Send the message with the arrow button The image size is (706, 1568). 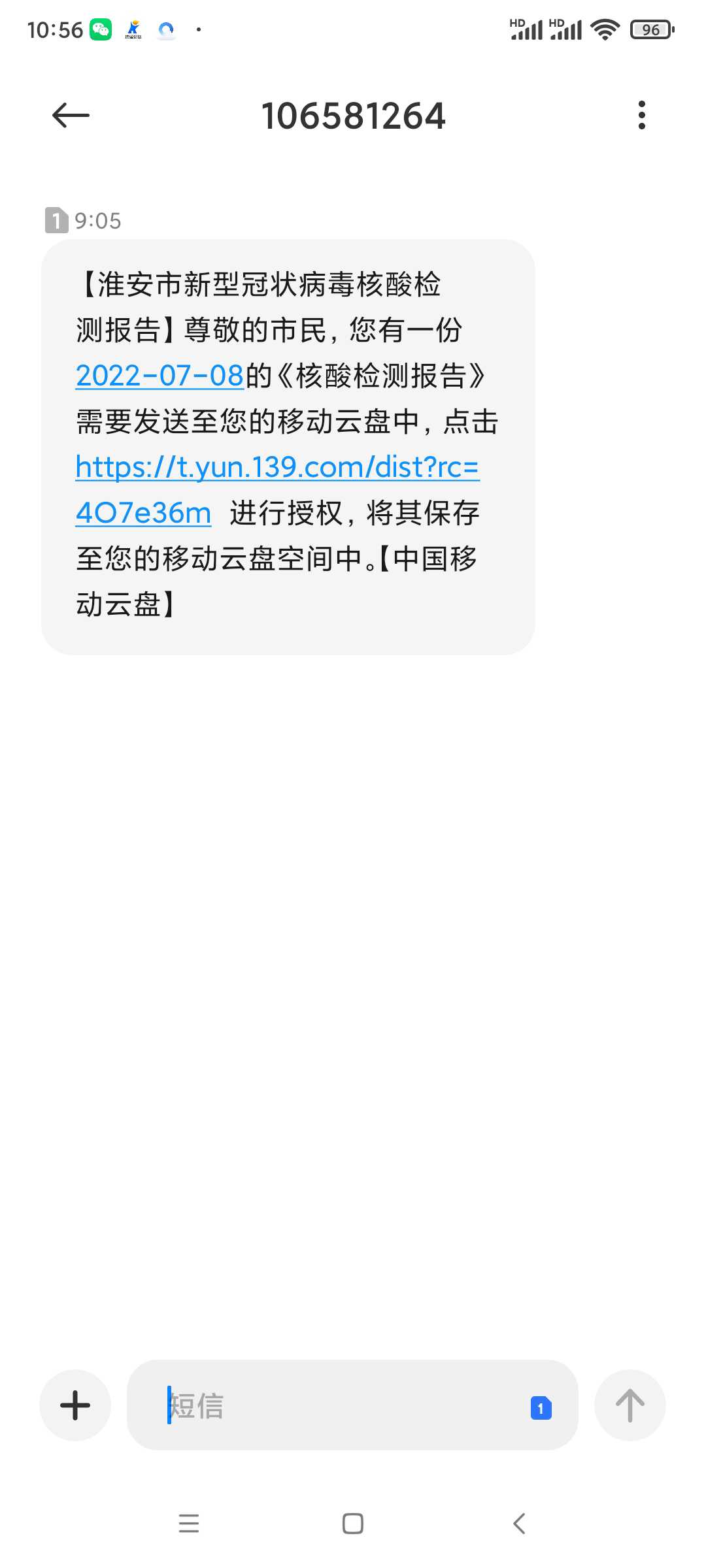click(630, 1405)
